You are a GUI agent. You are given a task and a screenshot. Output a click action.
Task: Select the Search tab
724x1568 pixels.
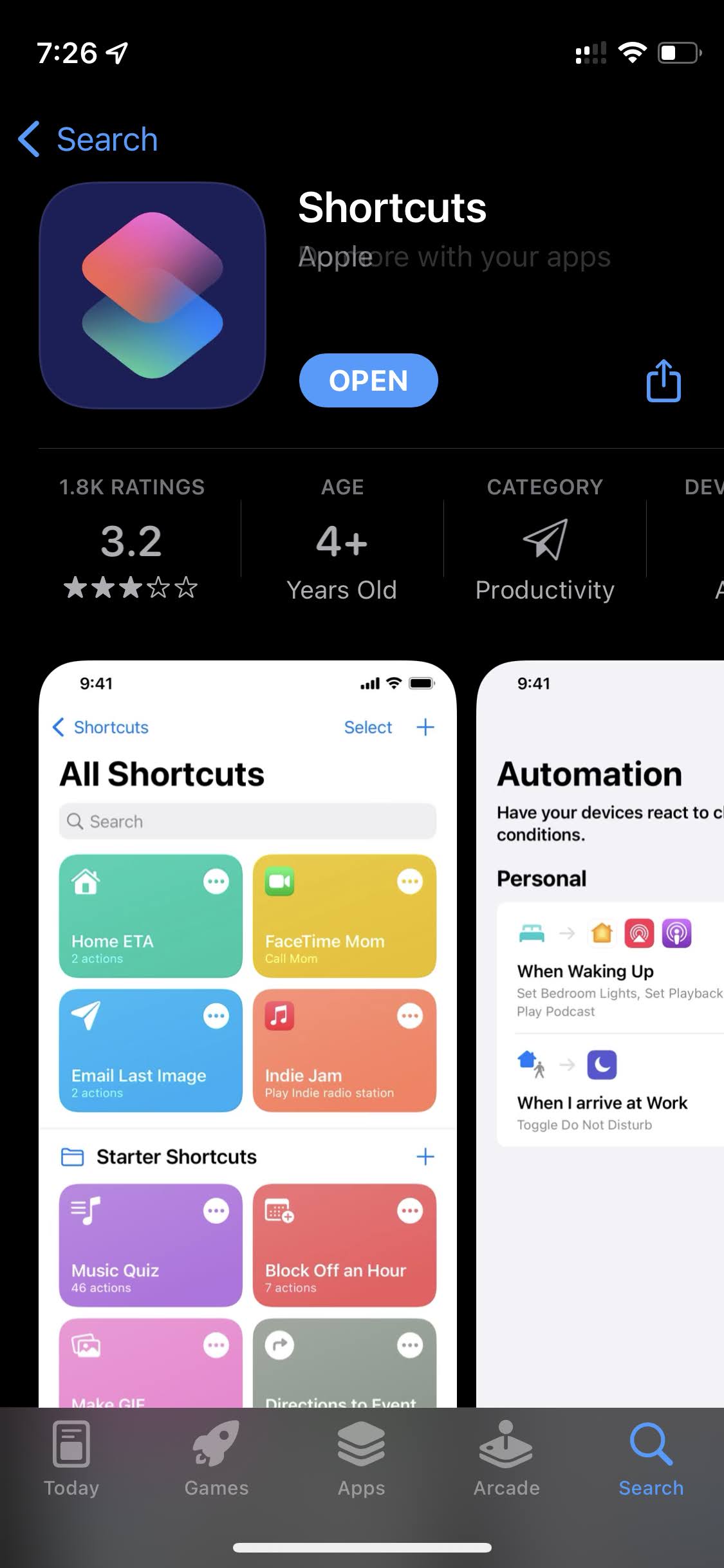(651, 1460)
